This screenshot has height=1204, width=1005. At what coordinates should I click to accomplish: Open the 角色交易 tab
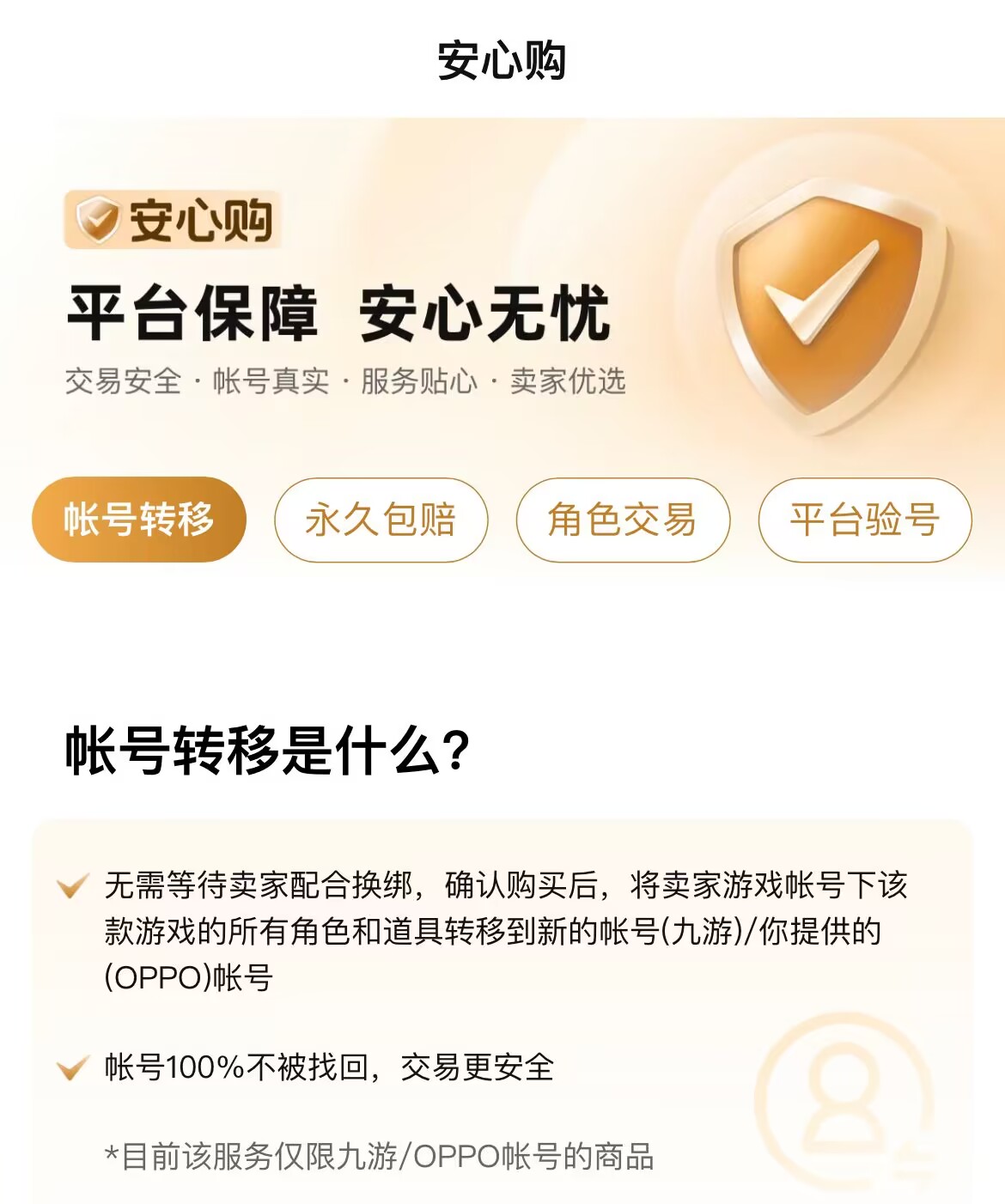[x=623, y=520]
